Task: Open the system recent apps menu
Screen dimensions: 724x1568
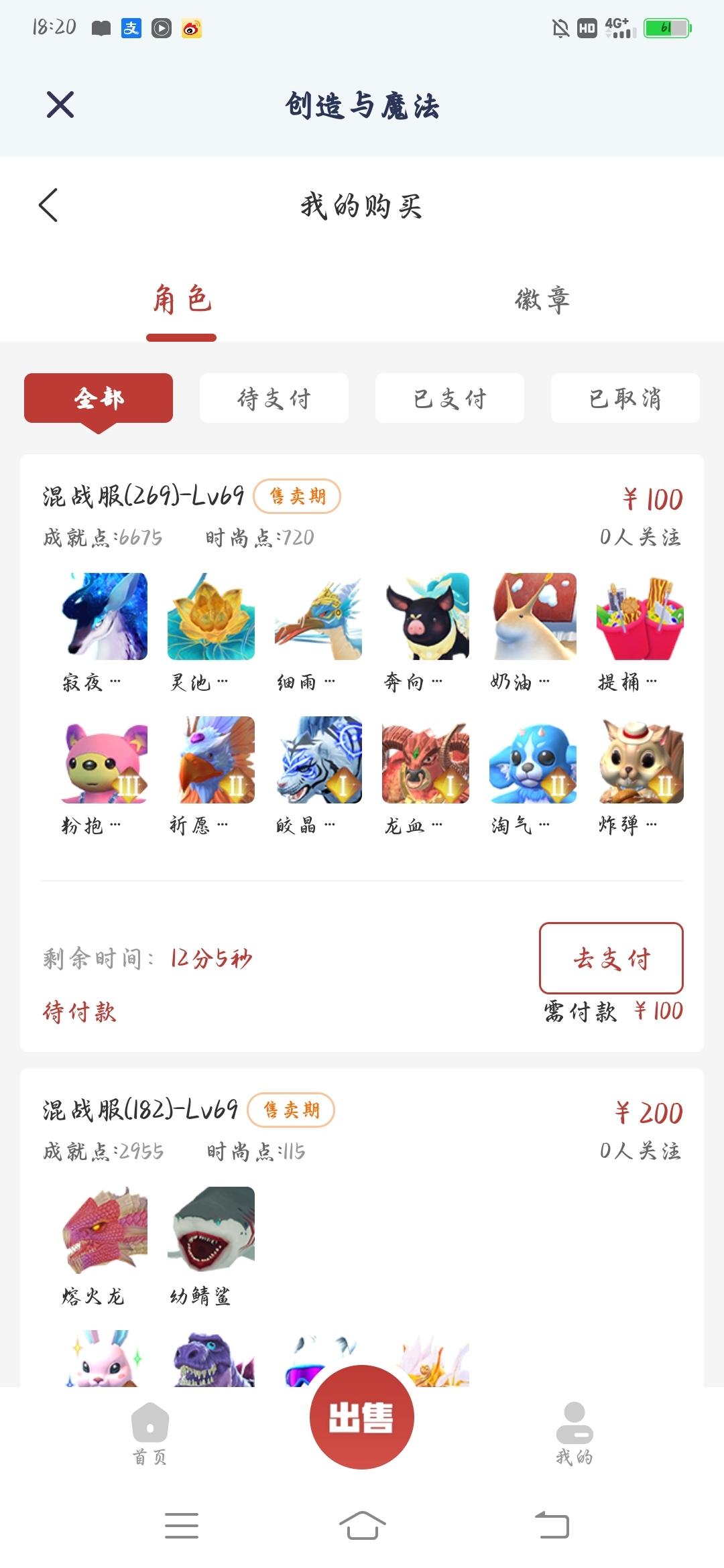Action: click(181, 1525)
